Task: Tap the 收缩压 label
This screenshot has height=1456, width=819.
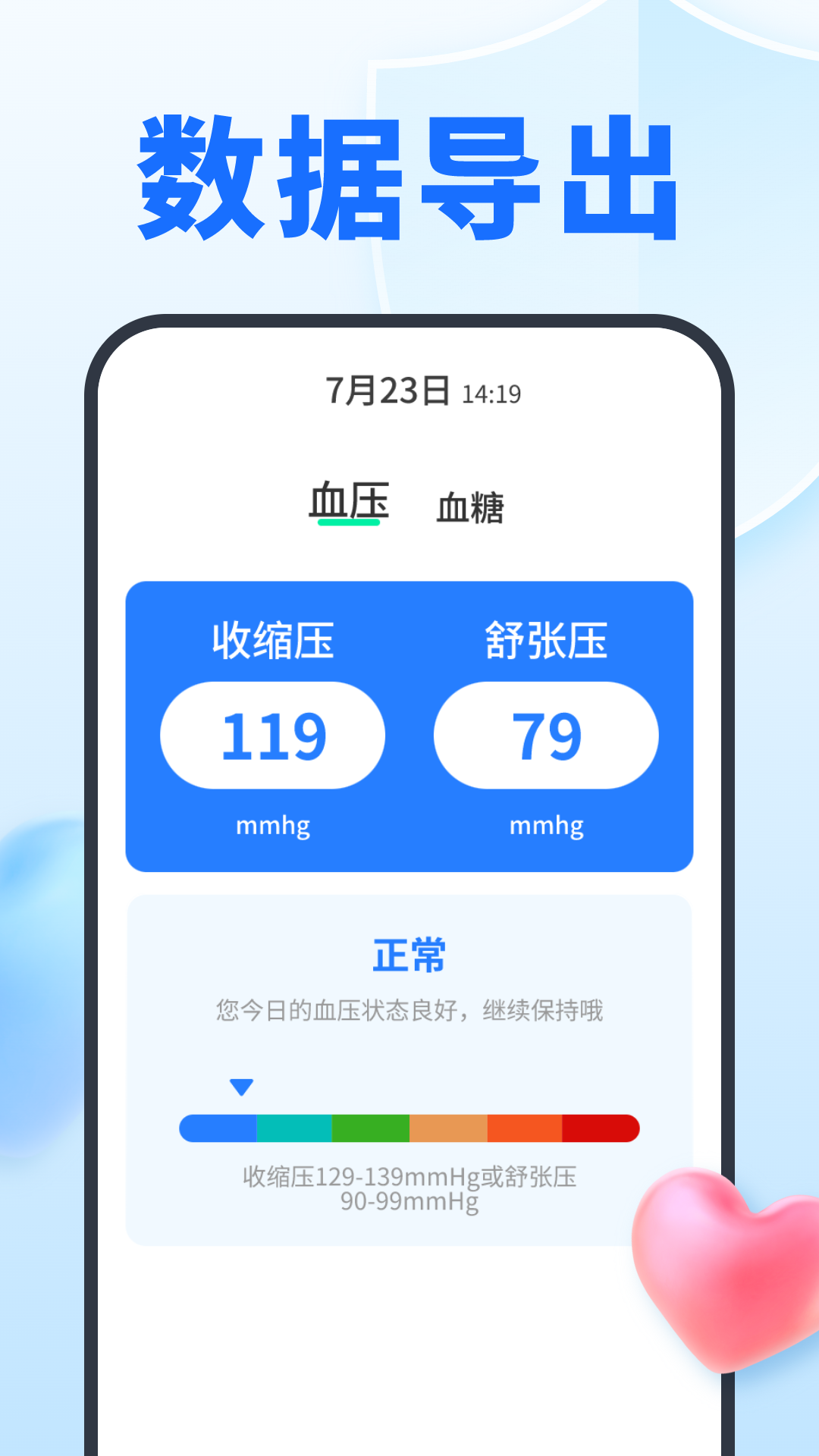Action: (x=274, y=645)
